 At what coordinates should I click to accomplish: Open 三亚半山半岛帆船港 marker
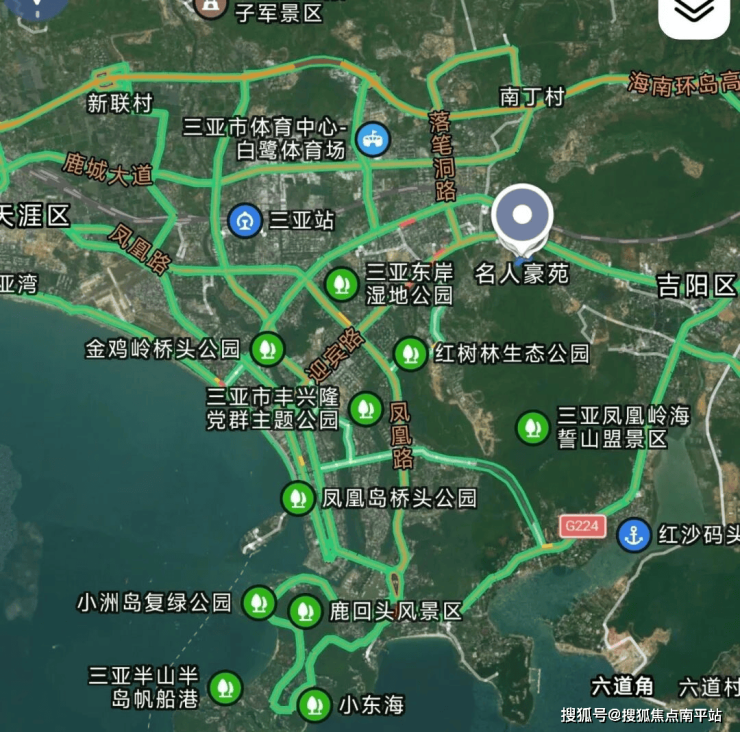(225, 687)
